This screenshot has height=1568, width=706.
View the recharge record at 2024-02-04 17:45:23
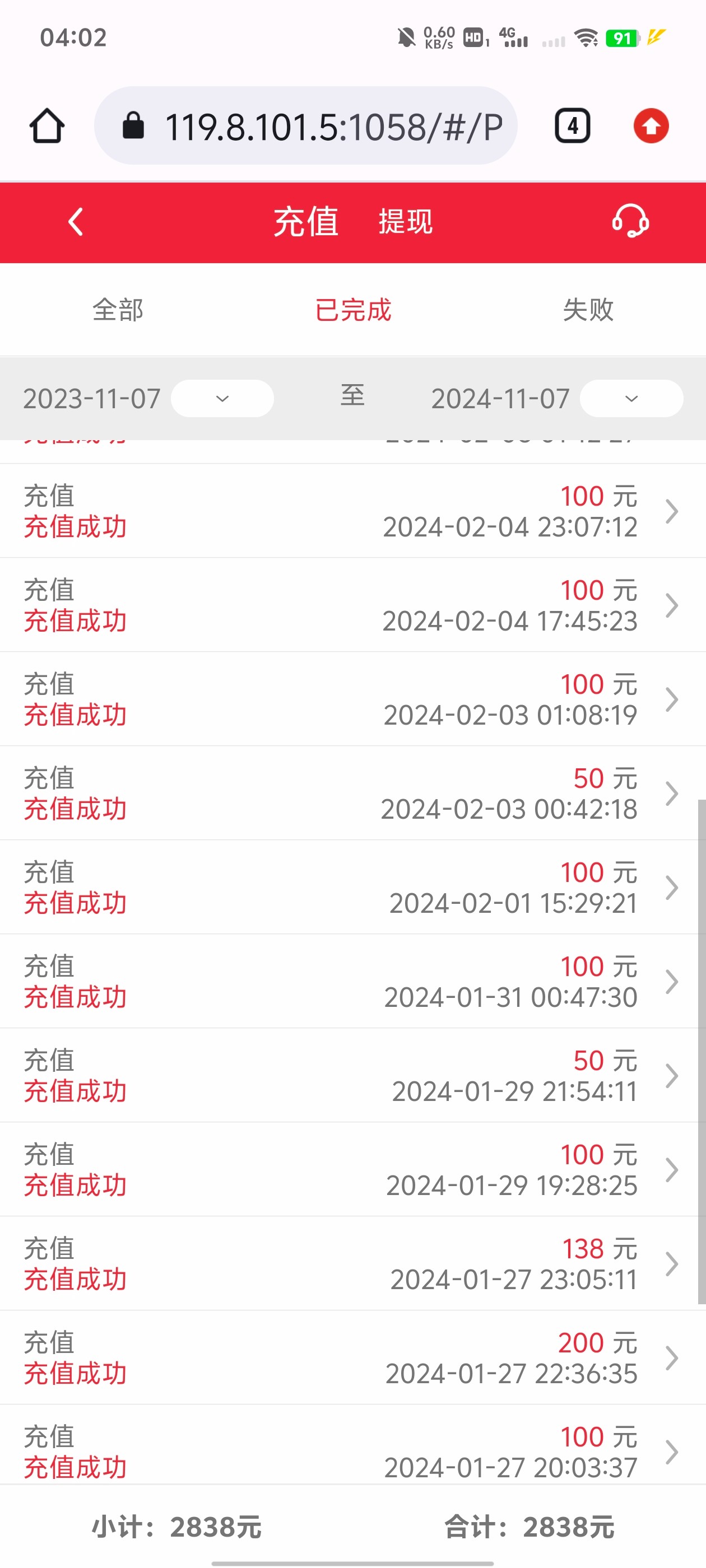(x=352, y=605)
